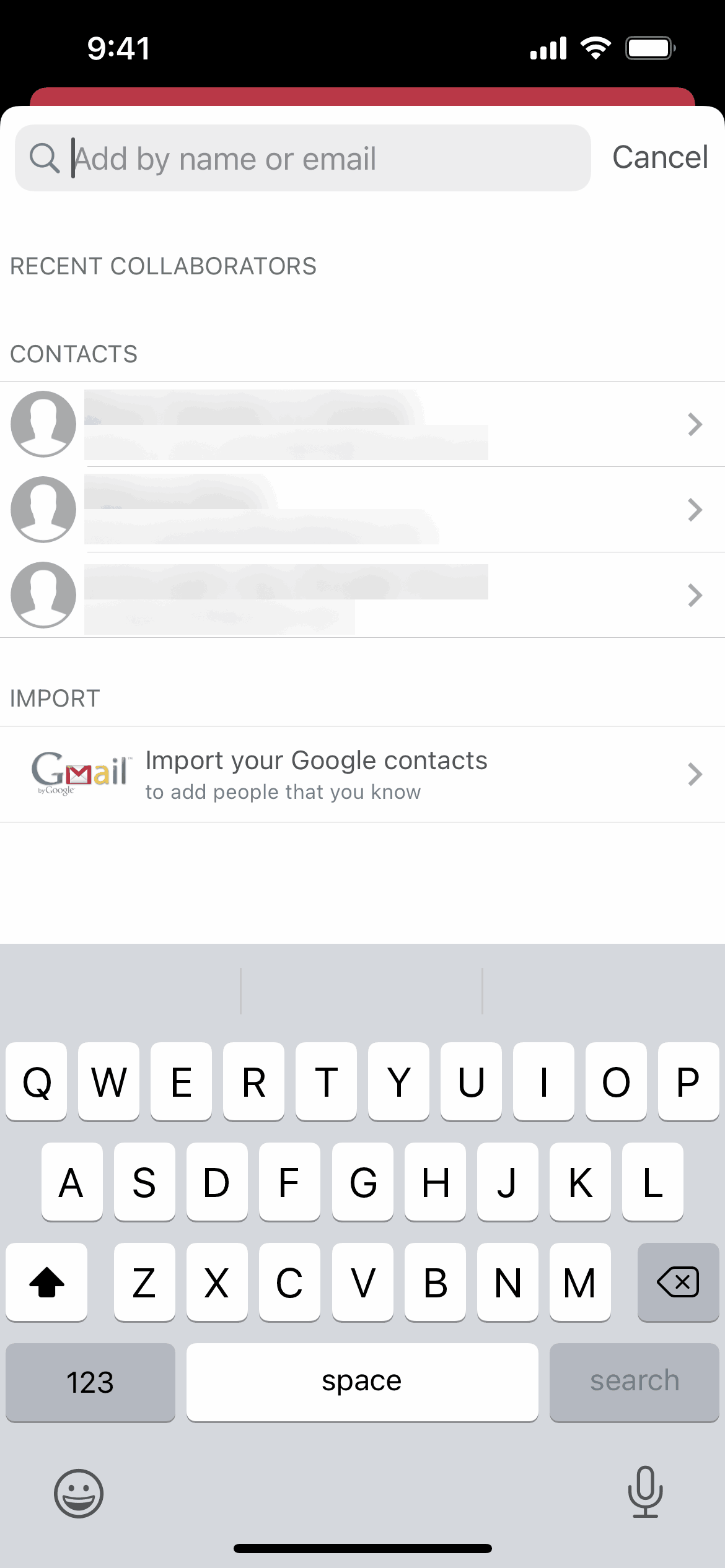Select the second contact in the list
Image resolution: width=725 pixels, height=1568 pixels.
pos(362,510)
